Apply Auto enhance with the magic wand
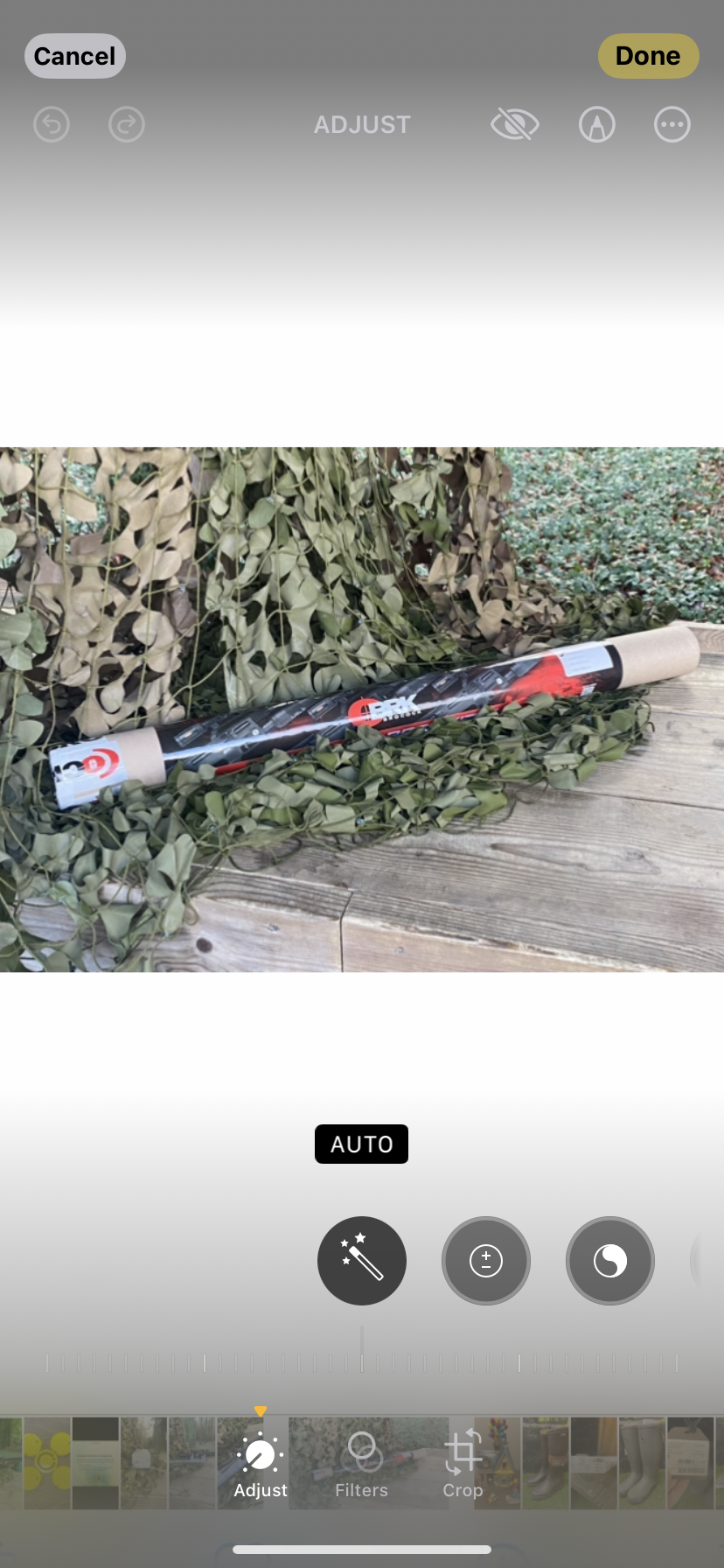 362,1261
